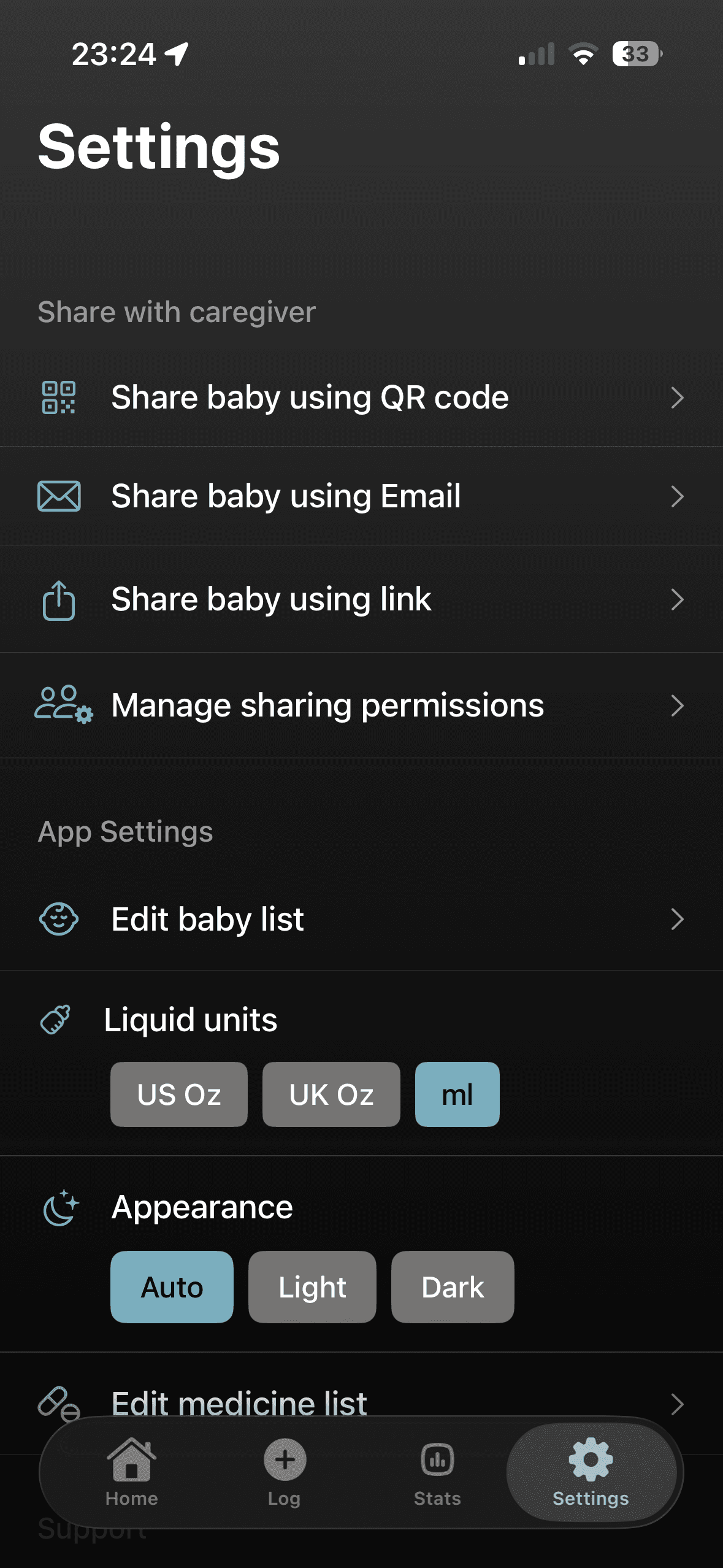
Task: Switch appearance to Dark mode
Action: point(452,1287)
